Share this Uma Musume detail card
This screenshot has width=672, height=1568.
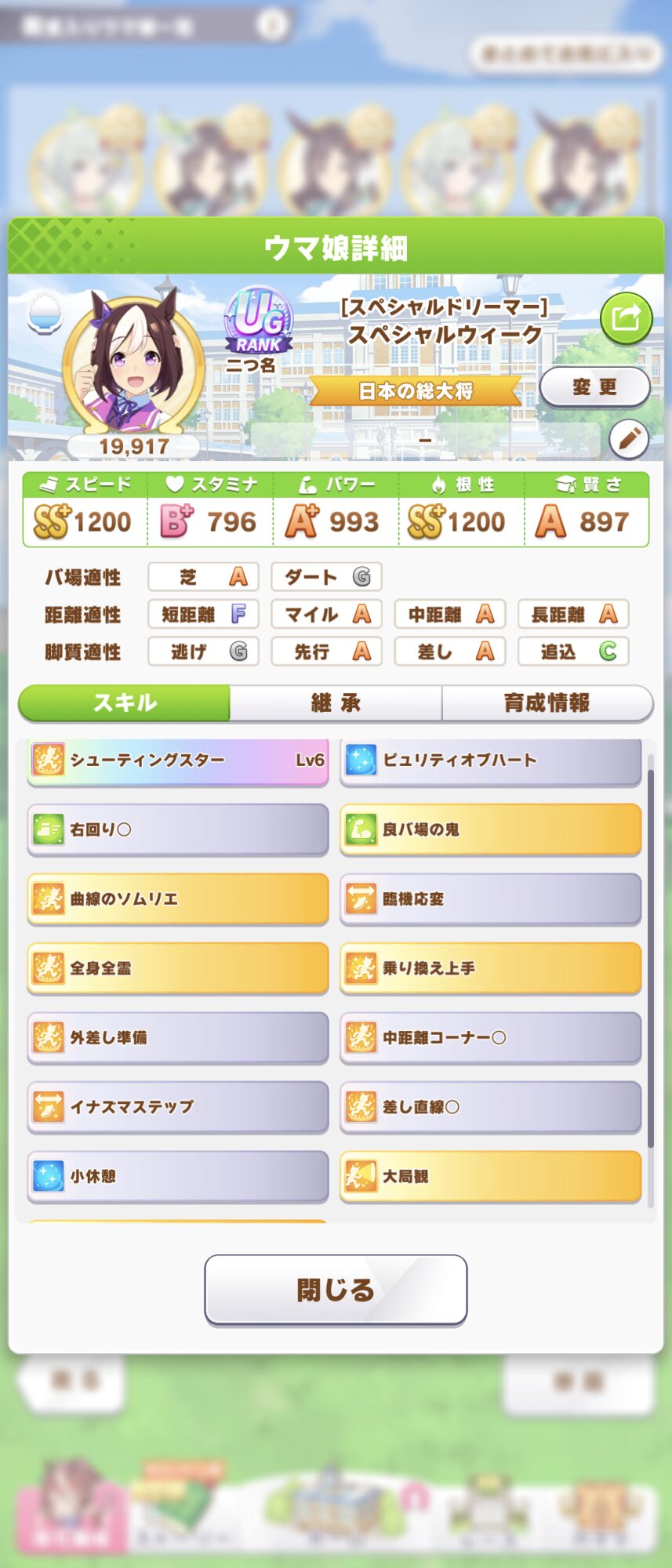pyautogui.click(x=626, y=318)
